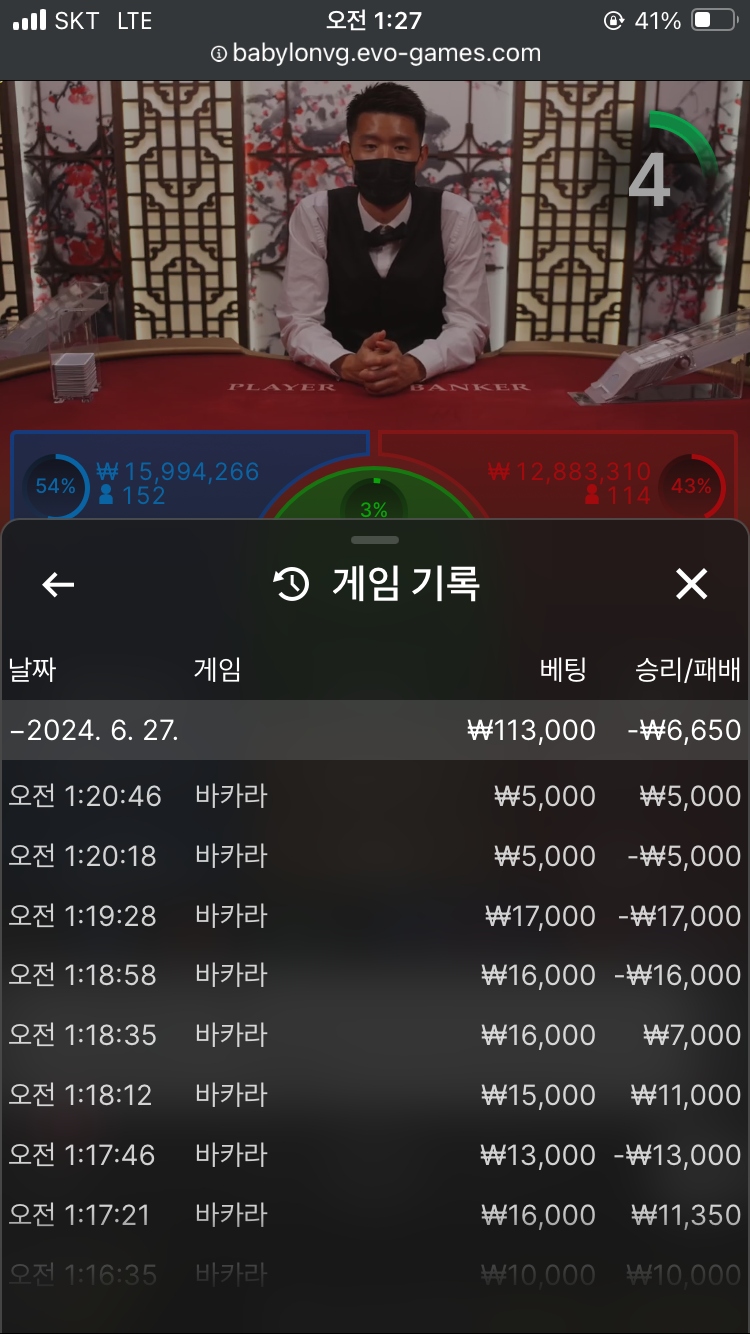View details of the 오전 1:18:58 round
750x1334 pixels.
click(374, 975)
